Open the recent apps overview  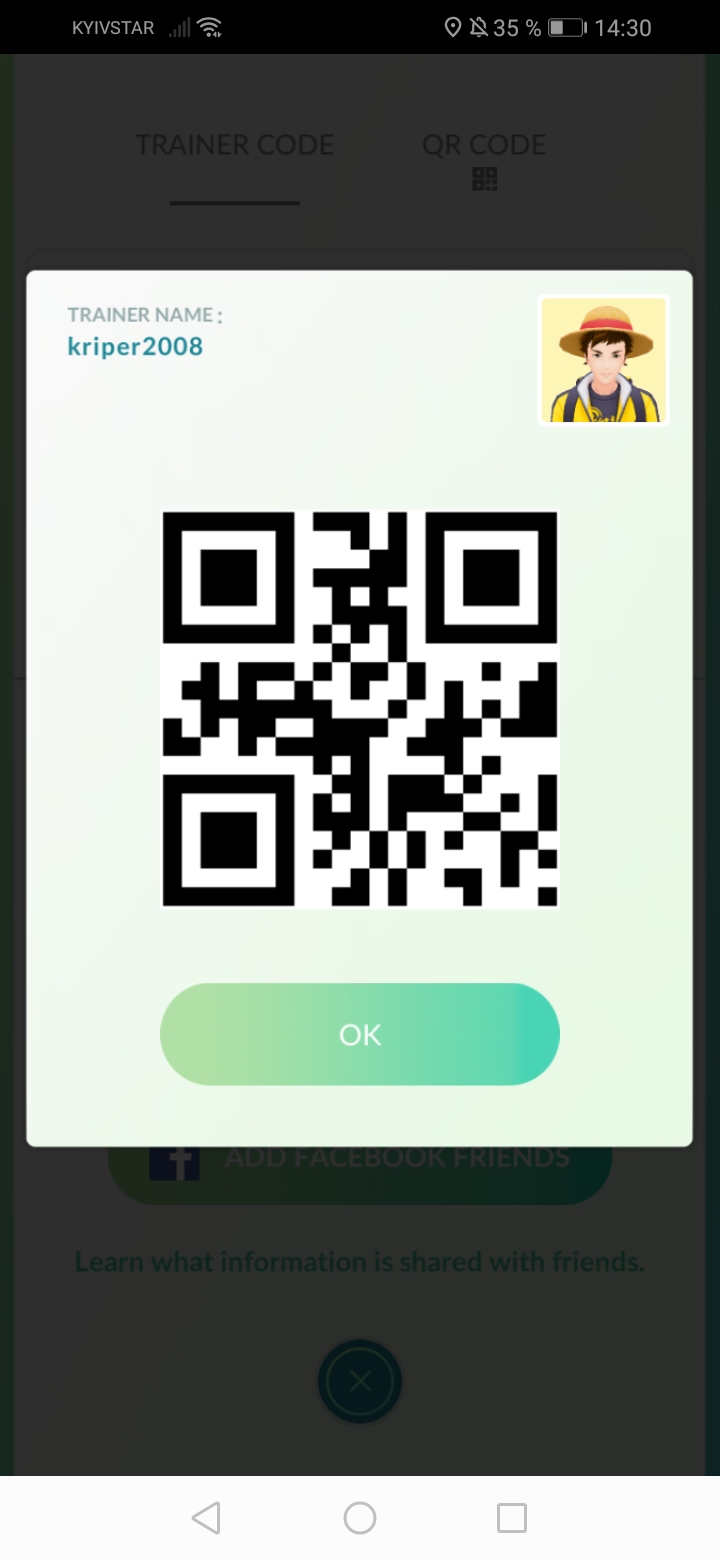pyautogui.click(x=512, y=1518)
